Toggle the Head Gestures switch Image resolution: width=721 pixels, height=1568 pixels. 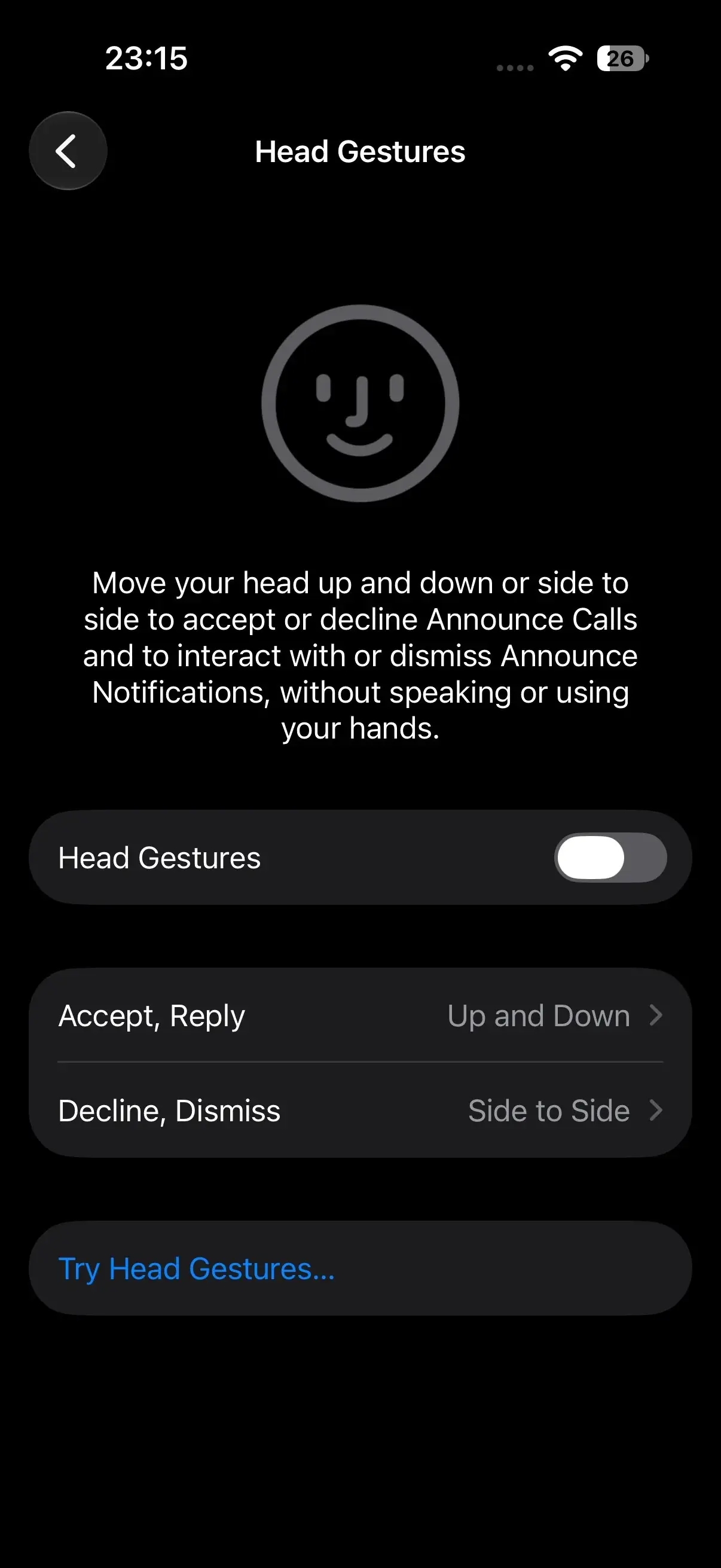click(x=610, y=857)
